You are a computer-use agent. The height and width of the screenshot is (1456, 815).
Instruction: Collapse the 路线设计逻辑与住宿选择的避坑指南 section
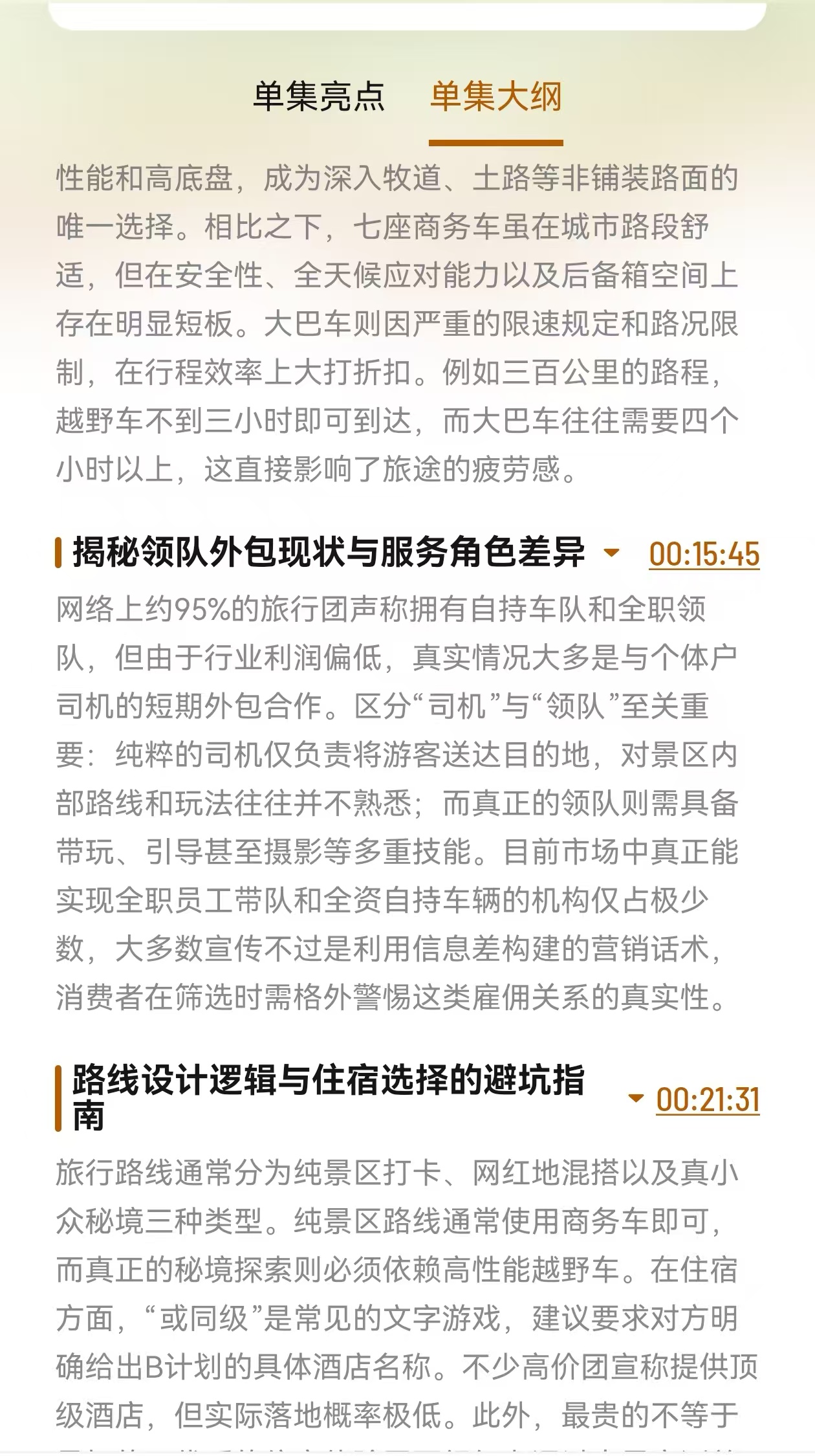coord(636,1098)
